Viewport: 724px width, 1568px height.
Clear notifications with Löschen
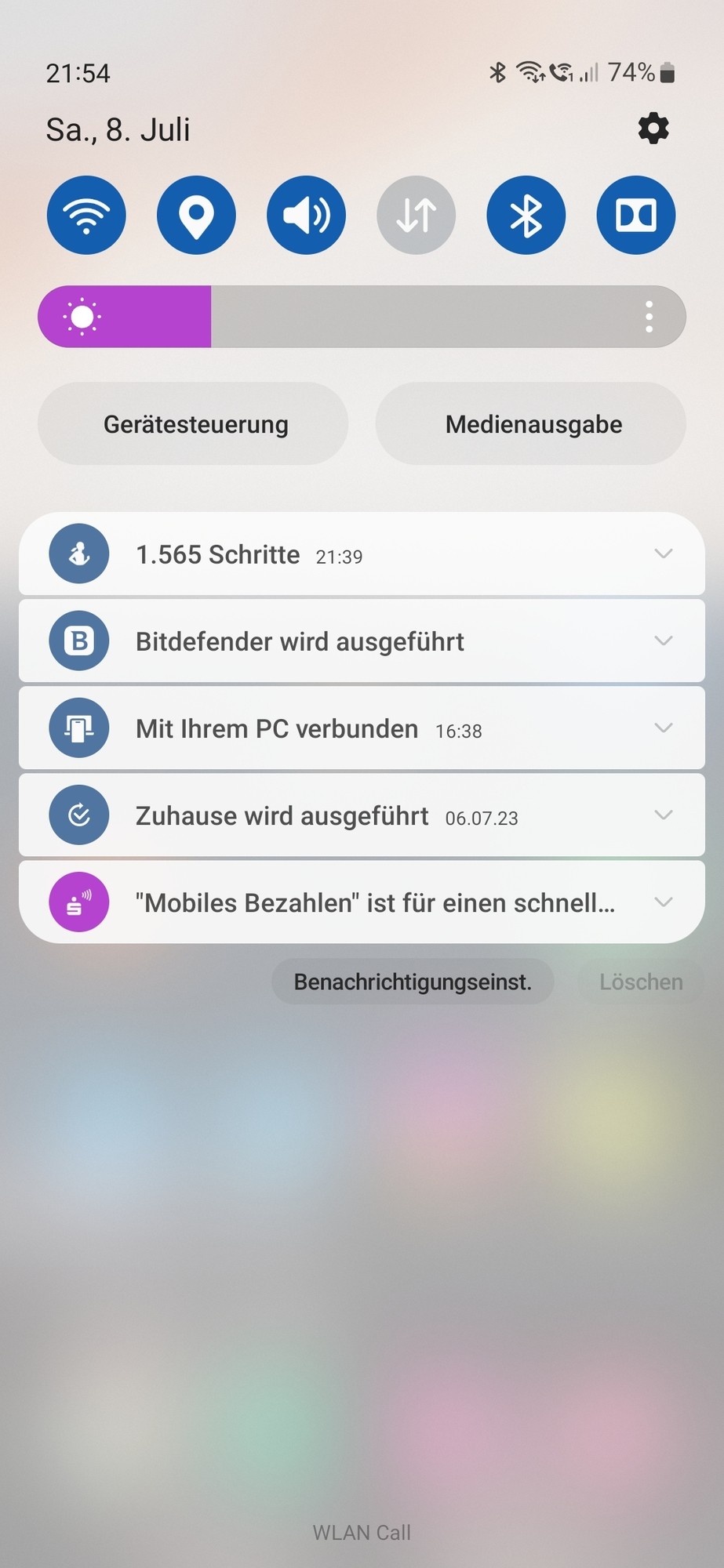click(641, 982)
